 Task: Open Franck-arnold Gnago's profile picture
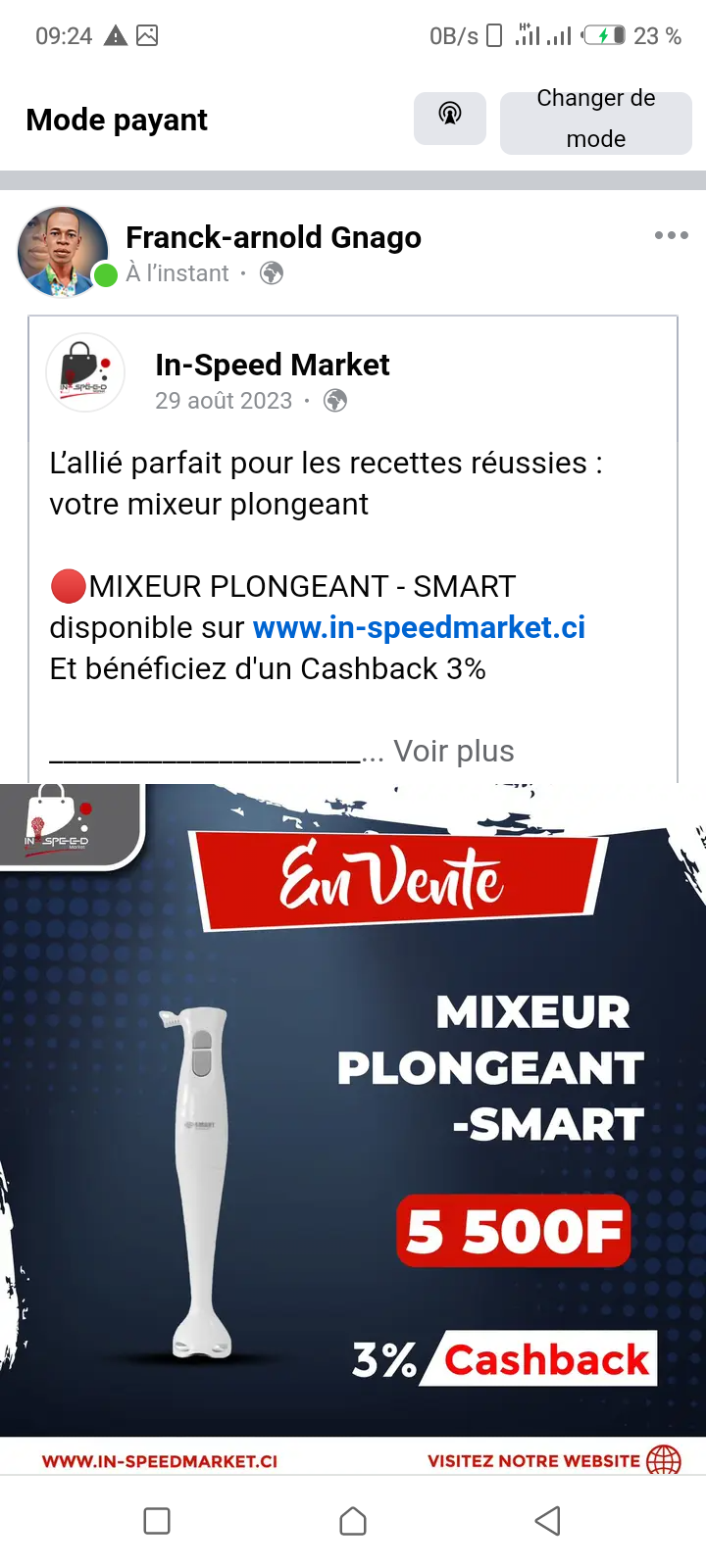point(63,251)
